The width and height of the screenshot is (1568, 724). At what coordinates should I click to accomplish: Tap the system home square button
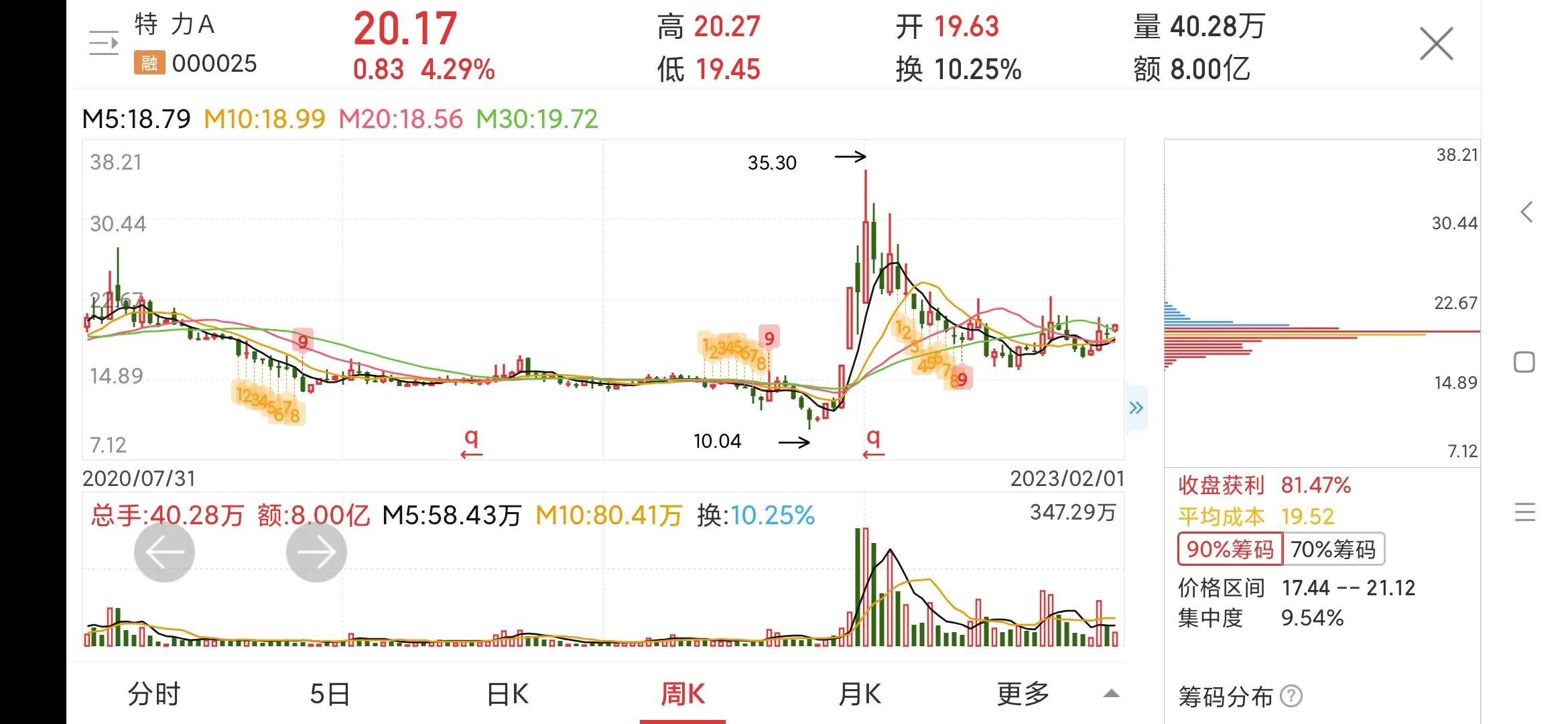[x=1524, y=363]
